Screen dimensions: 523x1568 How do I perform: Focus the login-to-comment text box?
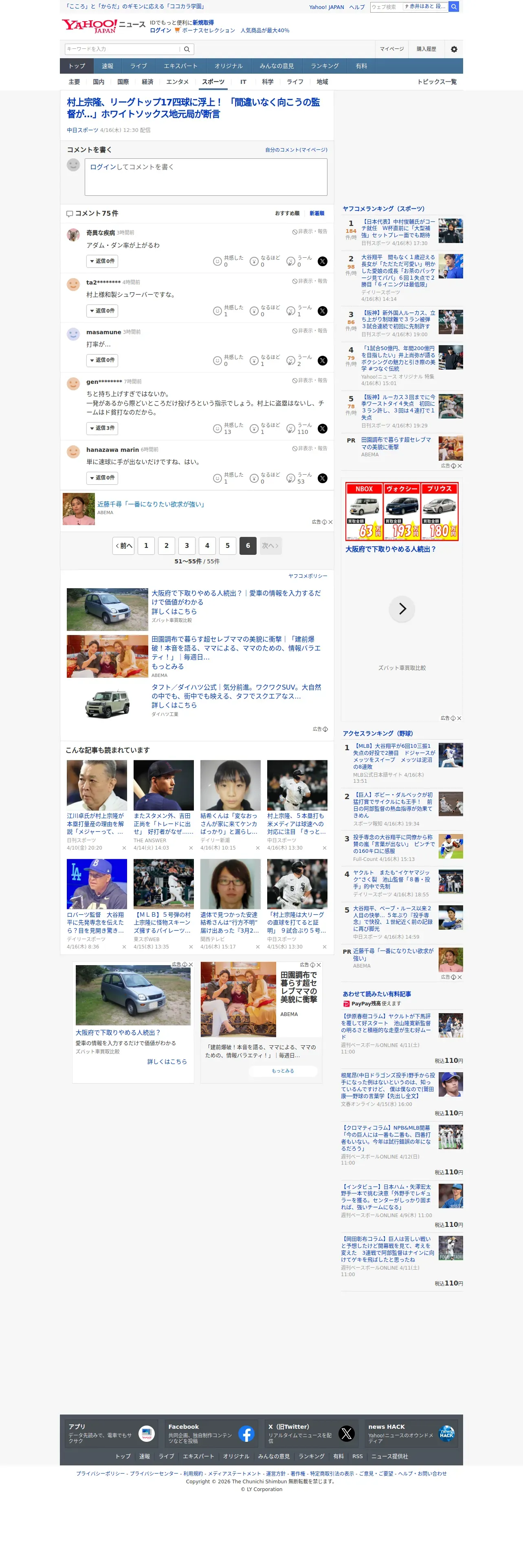click(206, 177)
